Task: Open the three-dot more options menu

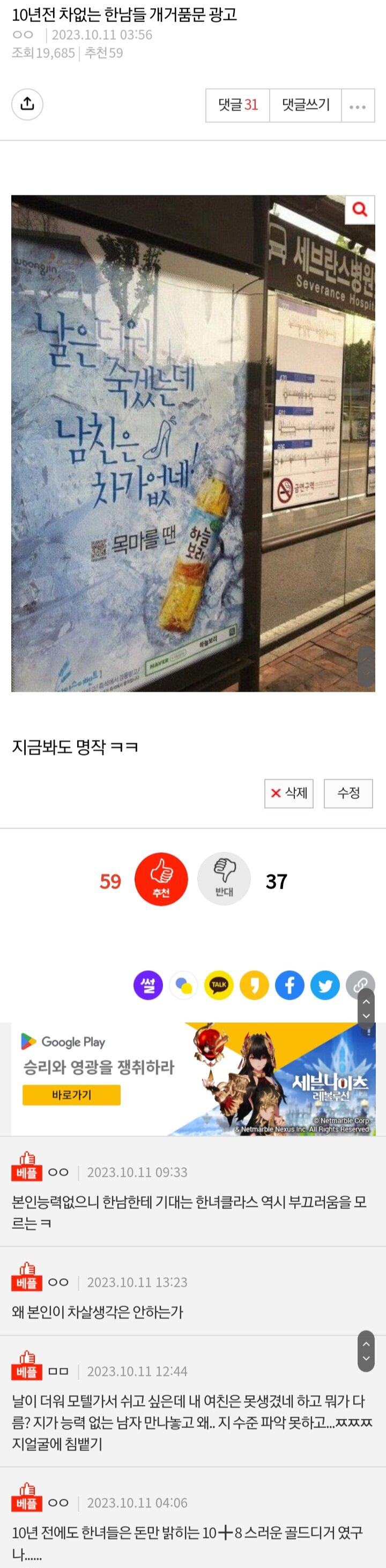Action: pos(358,106)
